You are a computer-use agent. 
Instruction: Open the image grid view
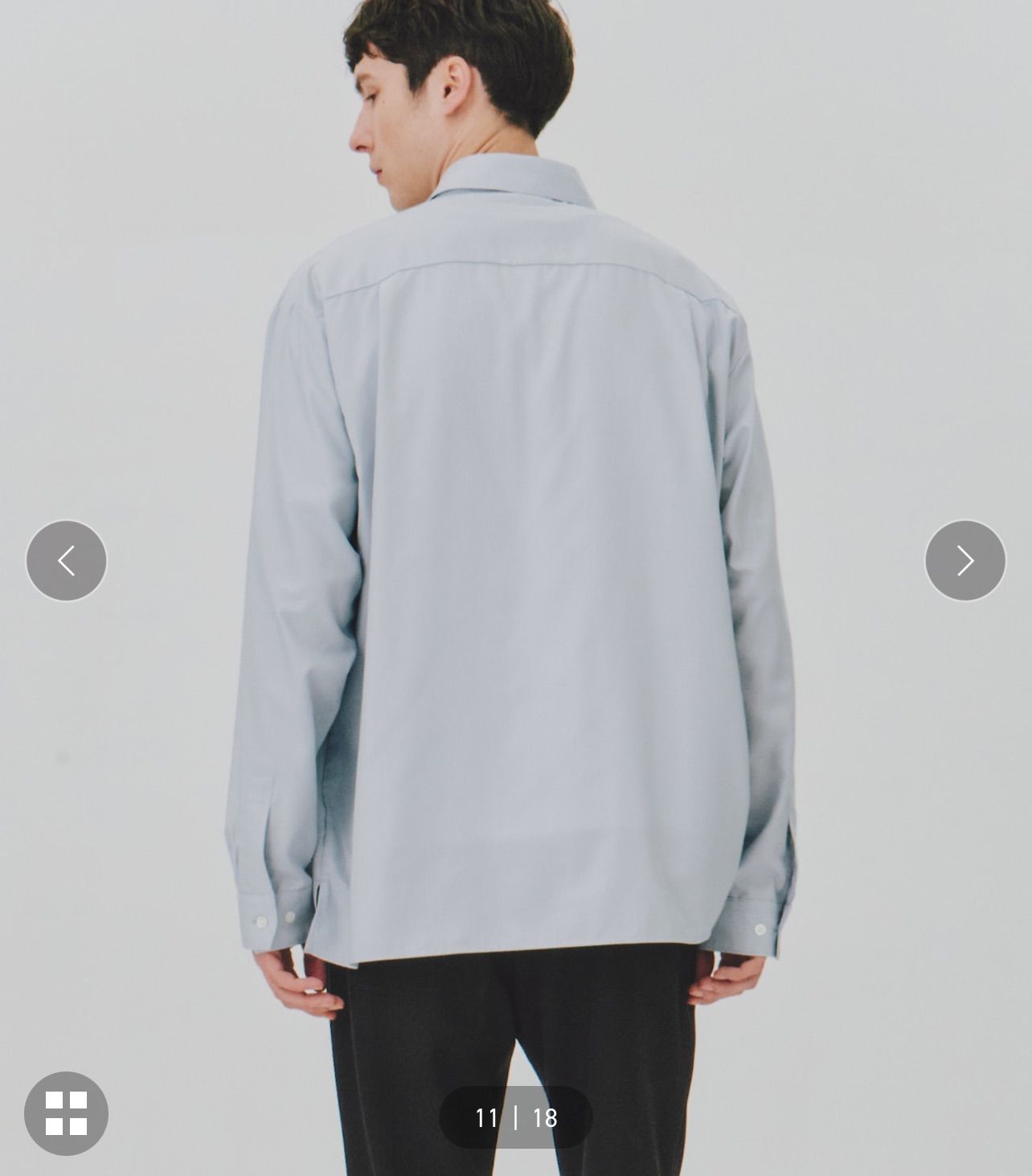click(x=66, y=1113)
